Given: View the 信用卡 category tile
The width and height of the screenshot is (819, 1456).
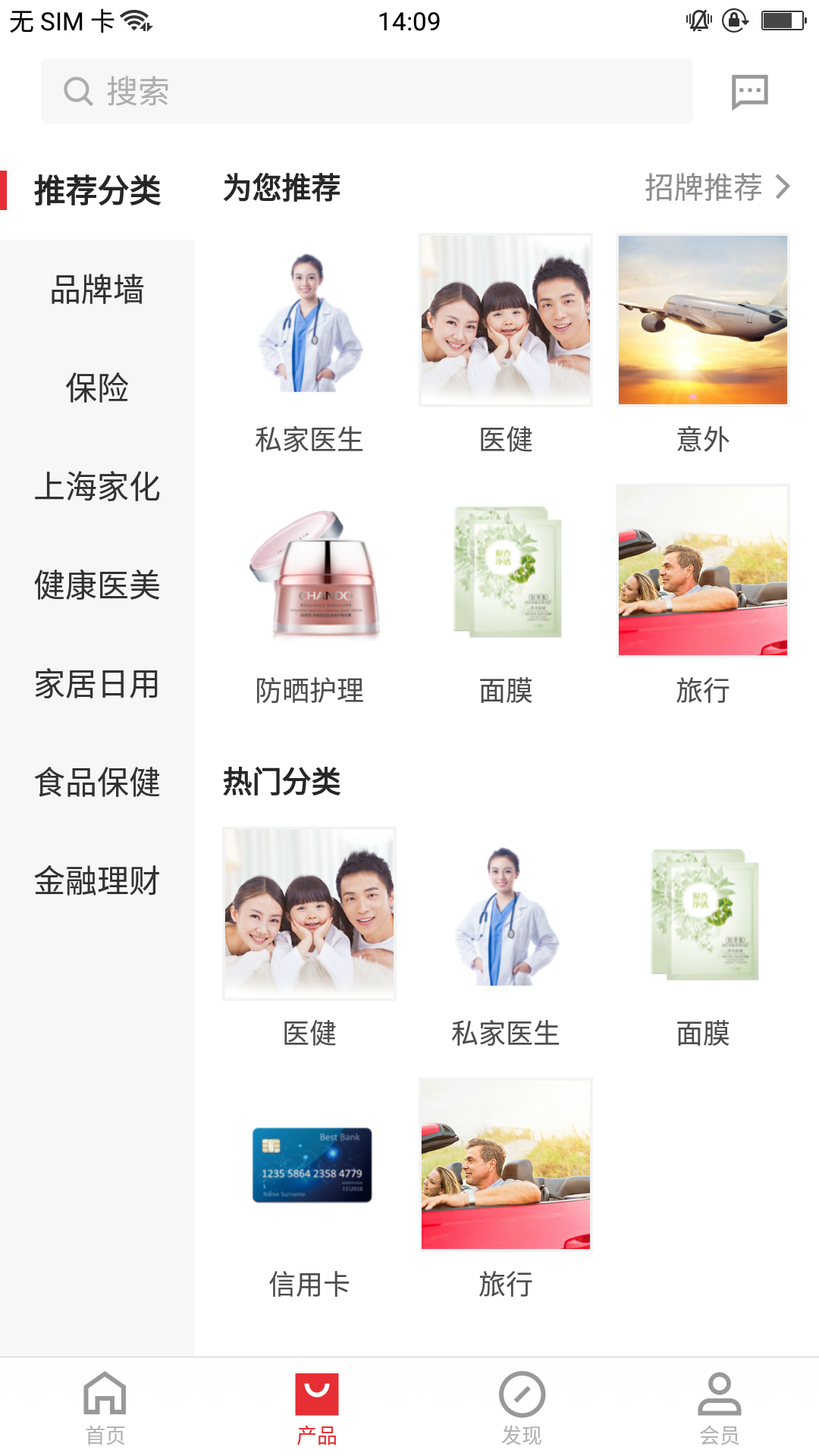Looking at the screenshot, I should [309, 1188].
